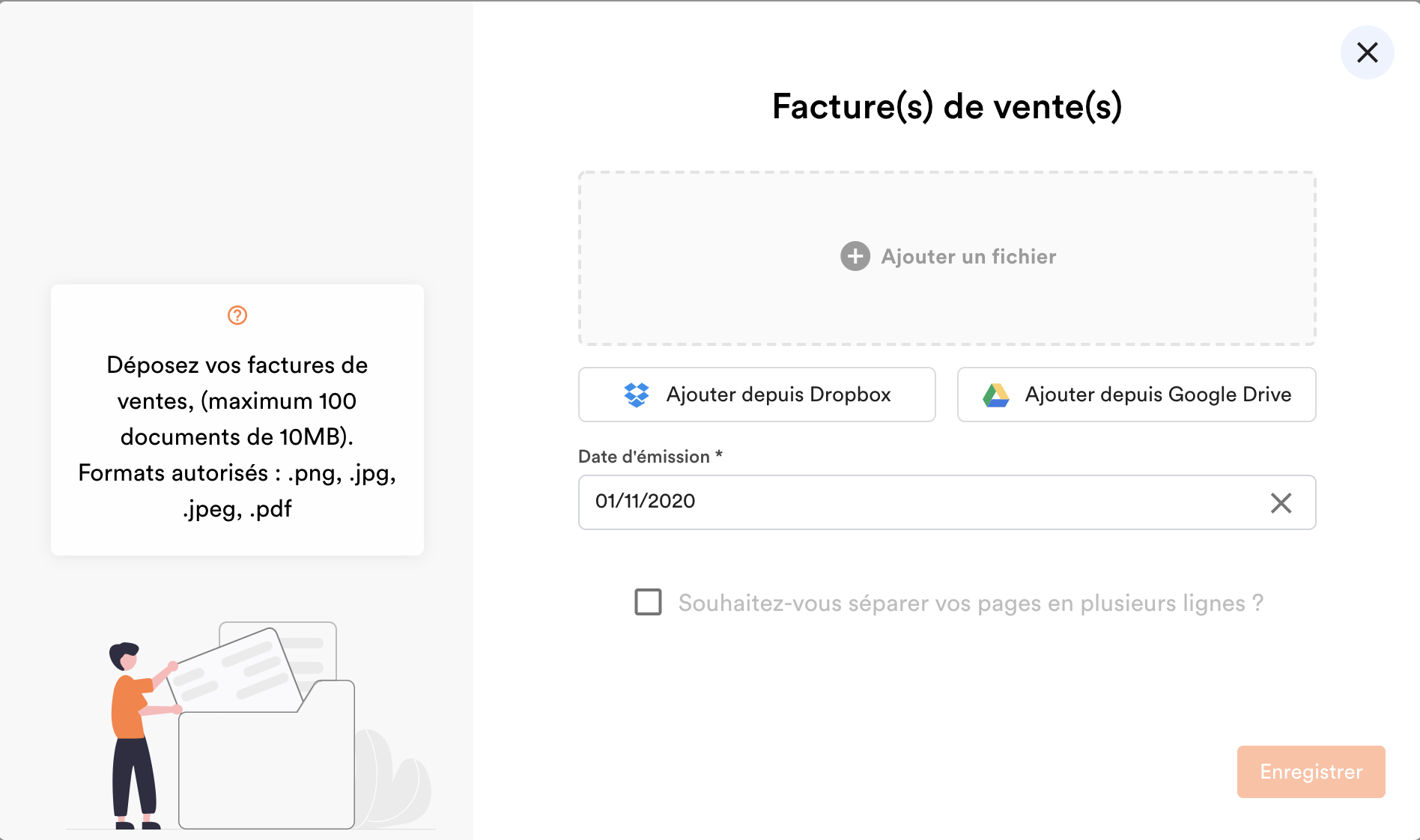This screenshot has height=840, width=1420.
Task: Add file from Google Drive
Action: point(1136,395)
